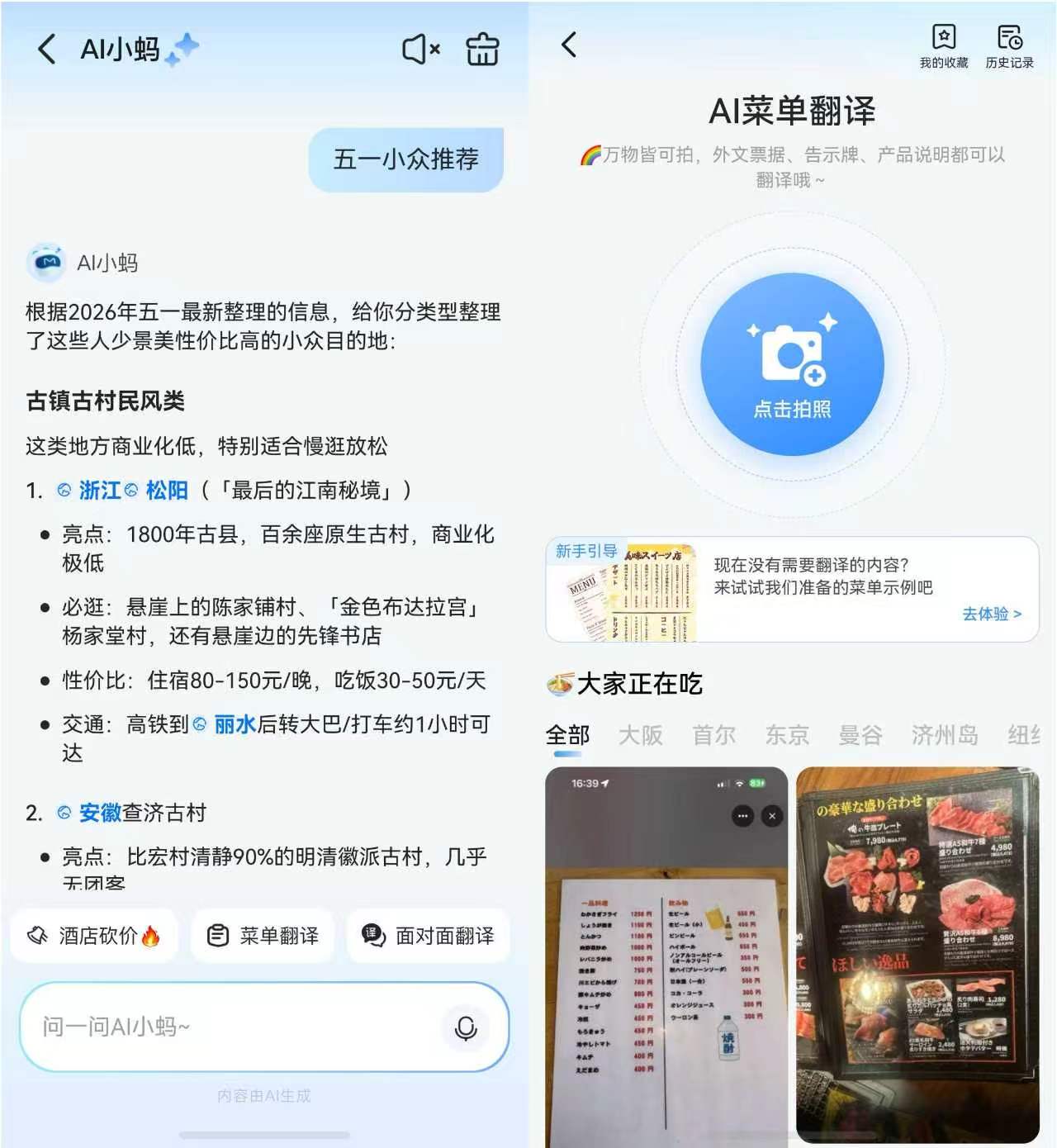The image size is (1057, 1148).
Task: Toggle the voice mute speaker icon
Action: click(420, 50)
